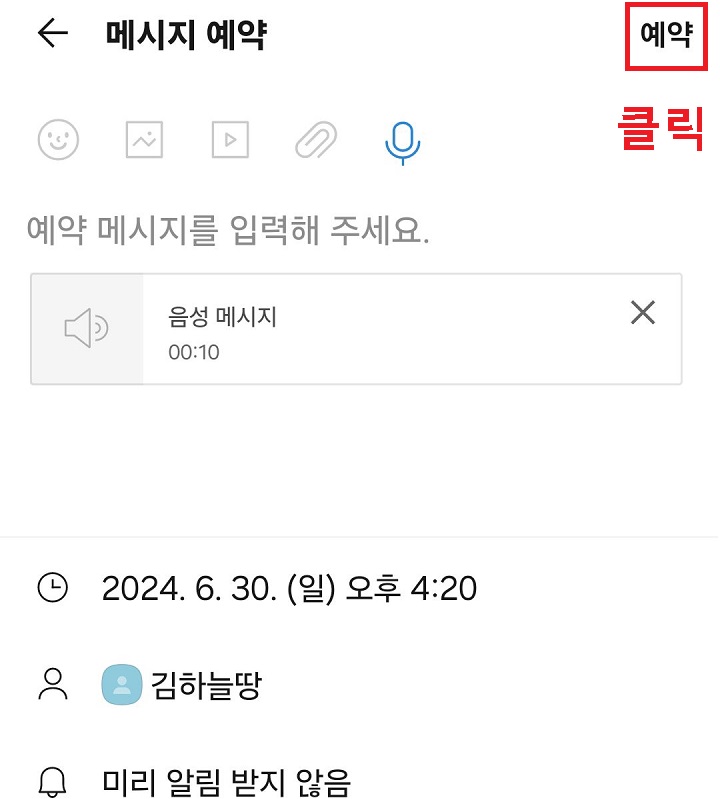The height and width of the screenshot is (799, 720).
Task: Remove the voice message with the X
Action: pos(643,313)
